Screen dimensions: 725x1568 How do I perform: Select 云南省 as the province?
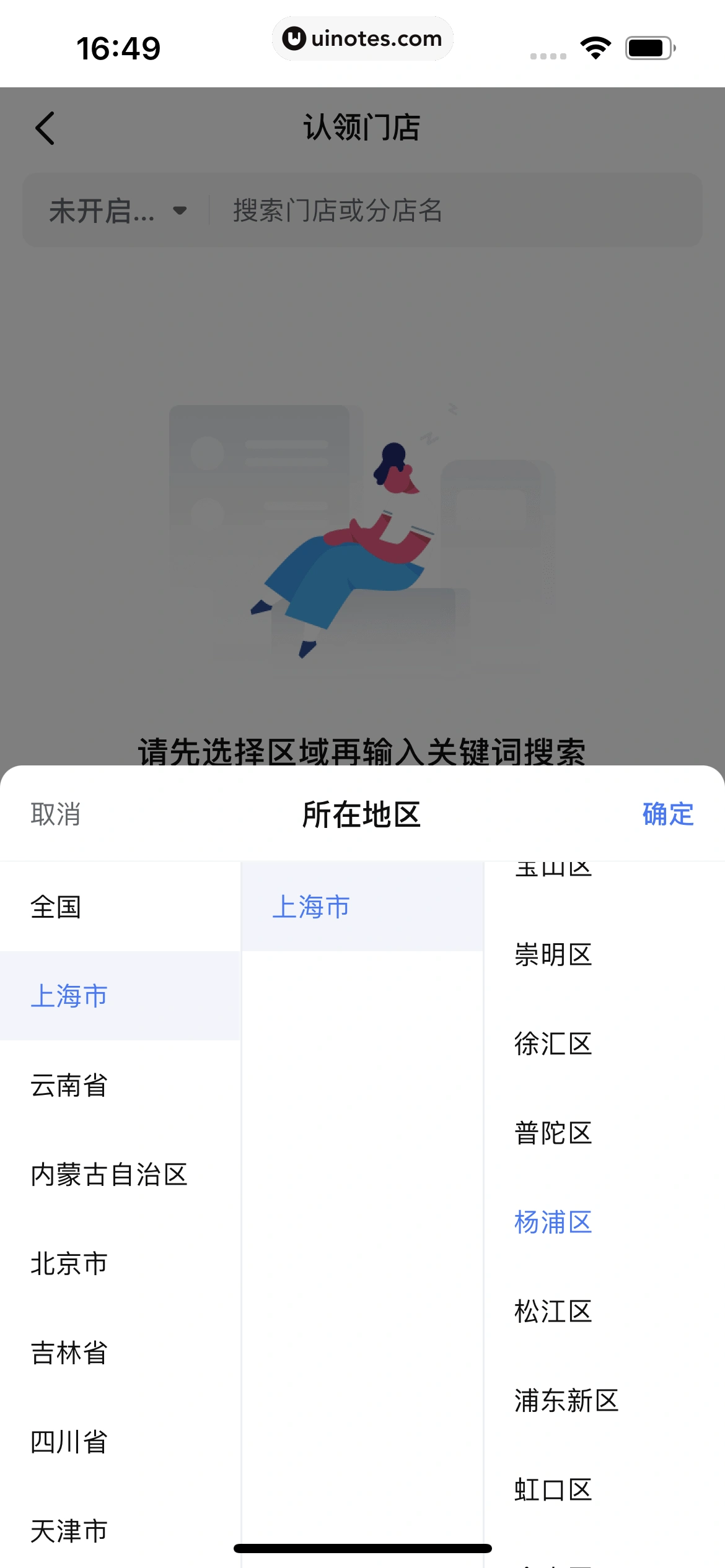(x=68, y=1086)
